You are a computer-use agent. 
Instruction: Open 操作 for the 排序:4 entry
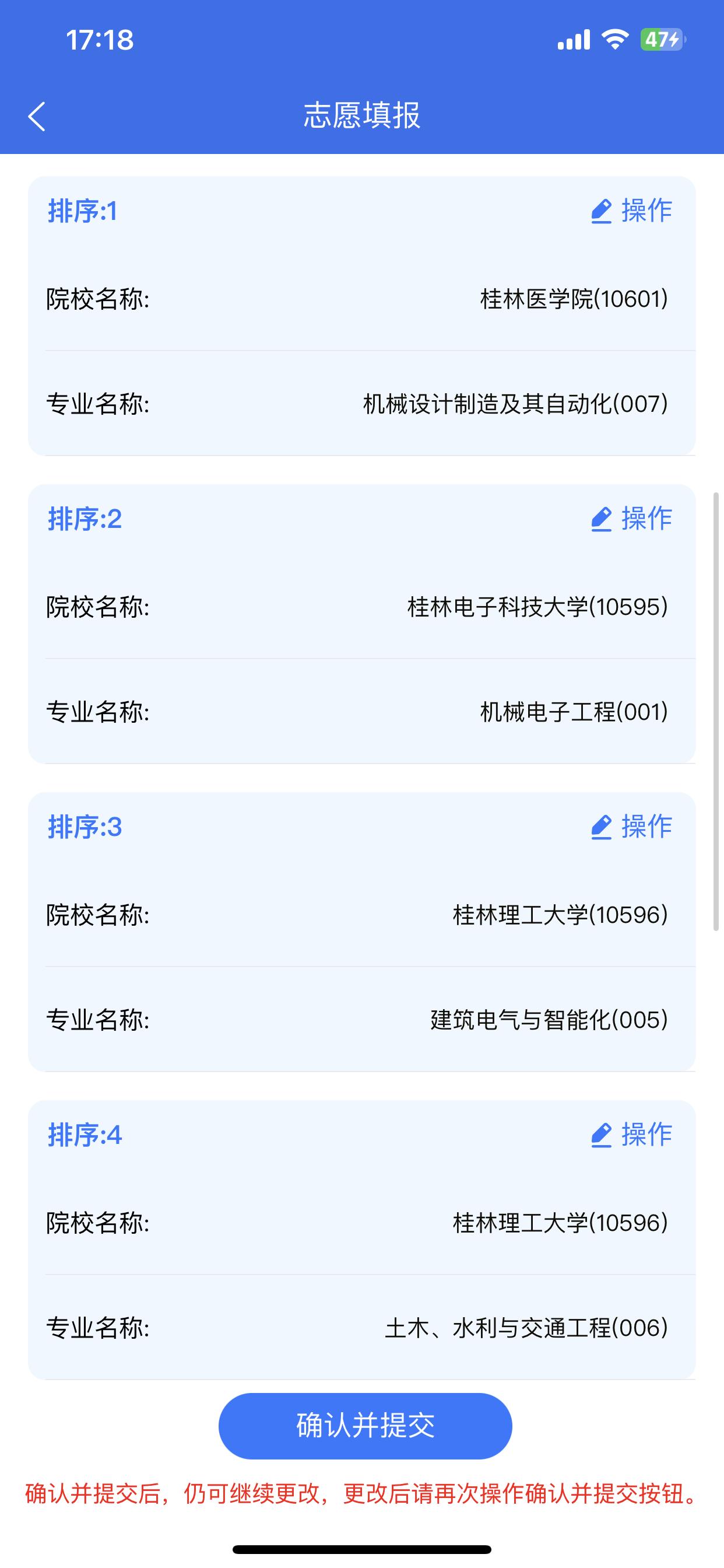pyautogui.click(x=631, y=1135)
